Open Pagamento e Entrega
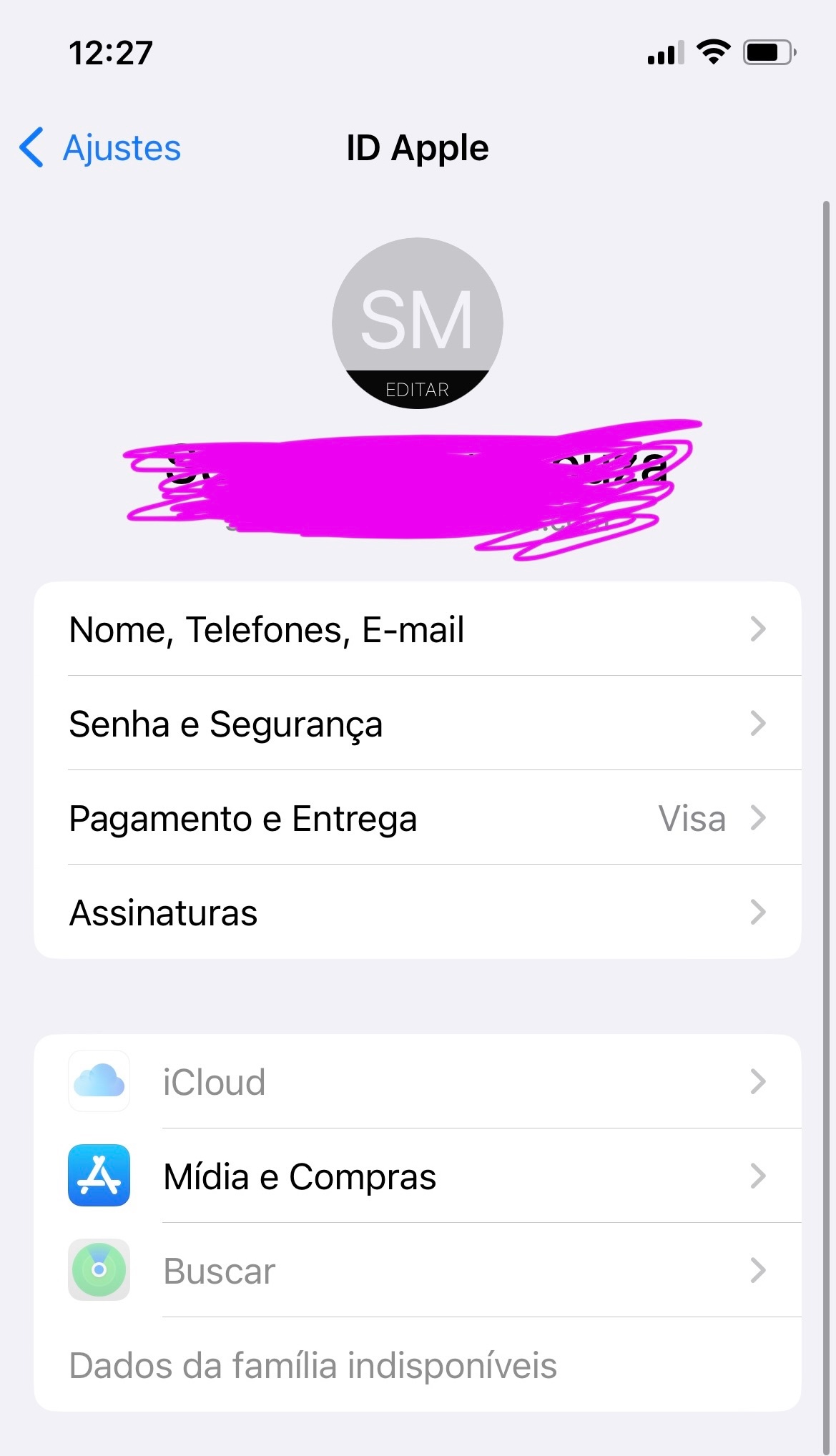Image resolution: width=836 pixels, height=1456 pixels. pos(417,818)
